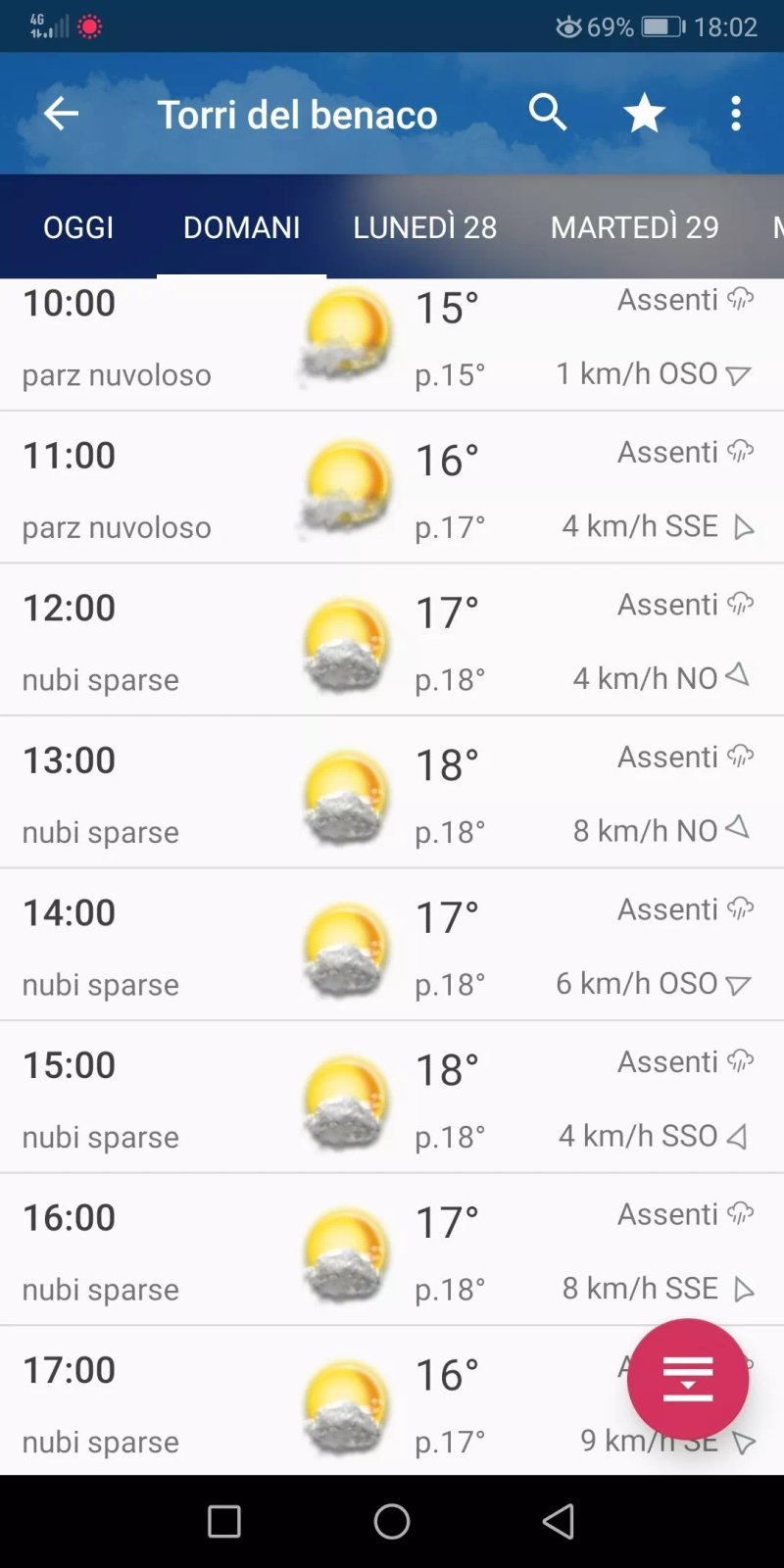Screen dimensions: 784x1568
Task: Tap the favorite star for Torri del benaco
Action: point(644,114)
